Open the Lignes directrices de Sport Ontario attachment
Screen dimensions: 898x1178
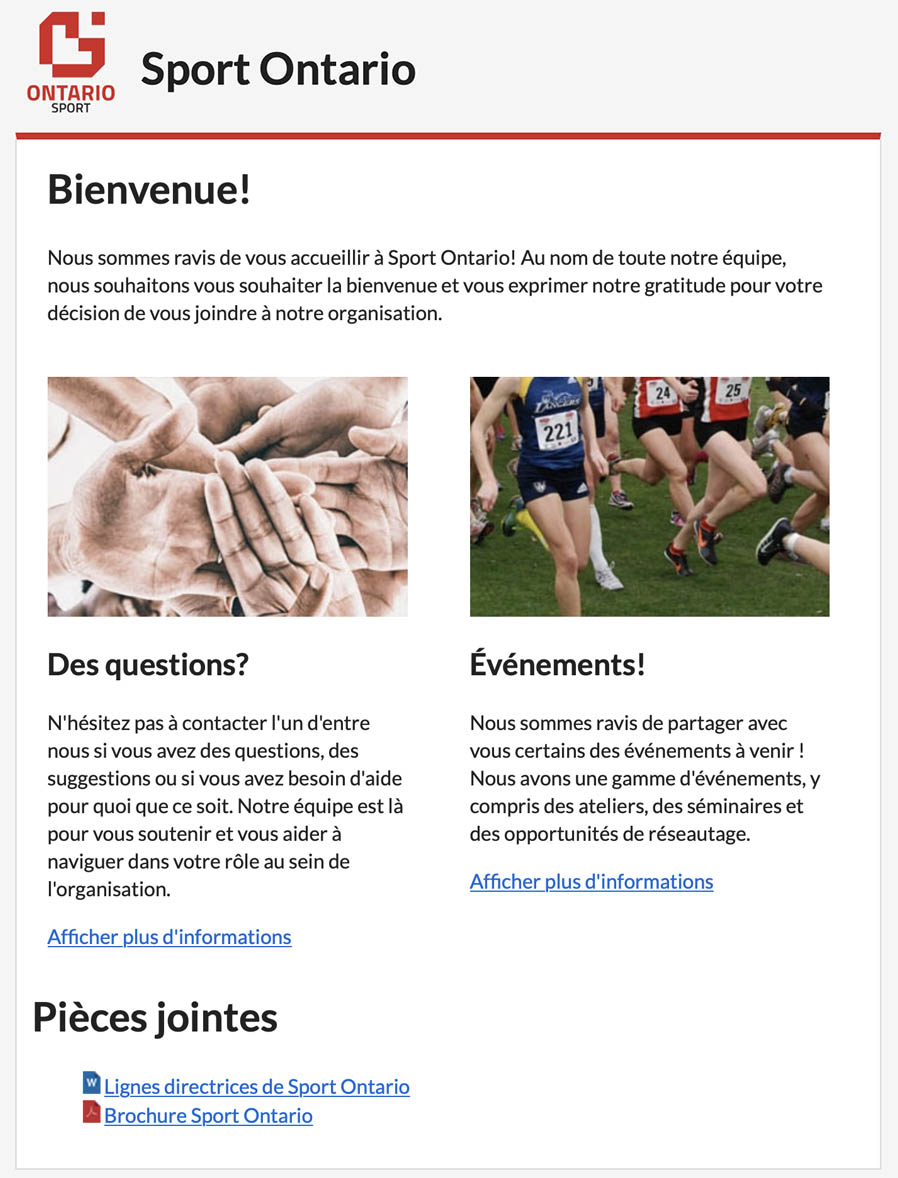pos(256,1086)
